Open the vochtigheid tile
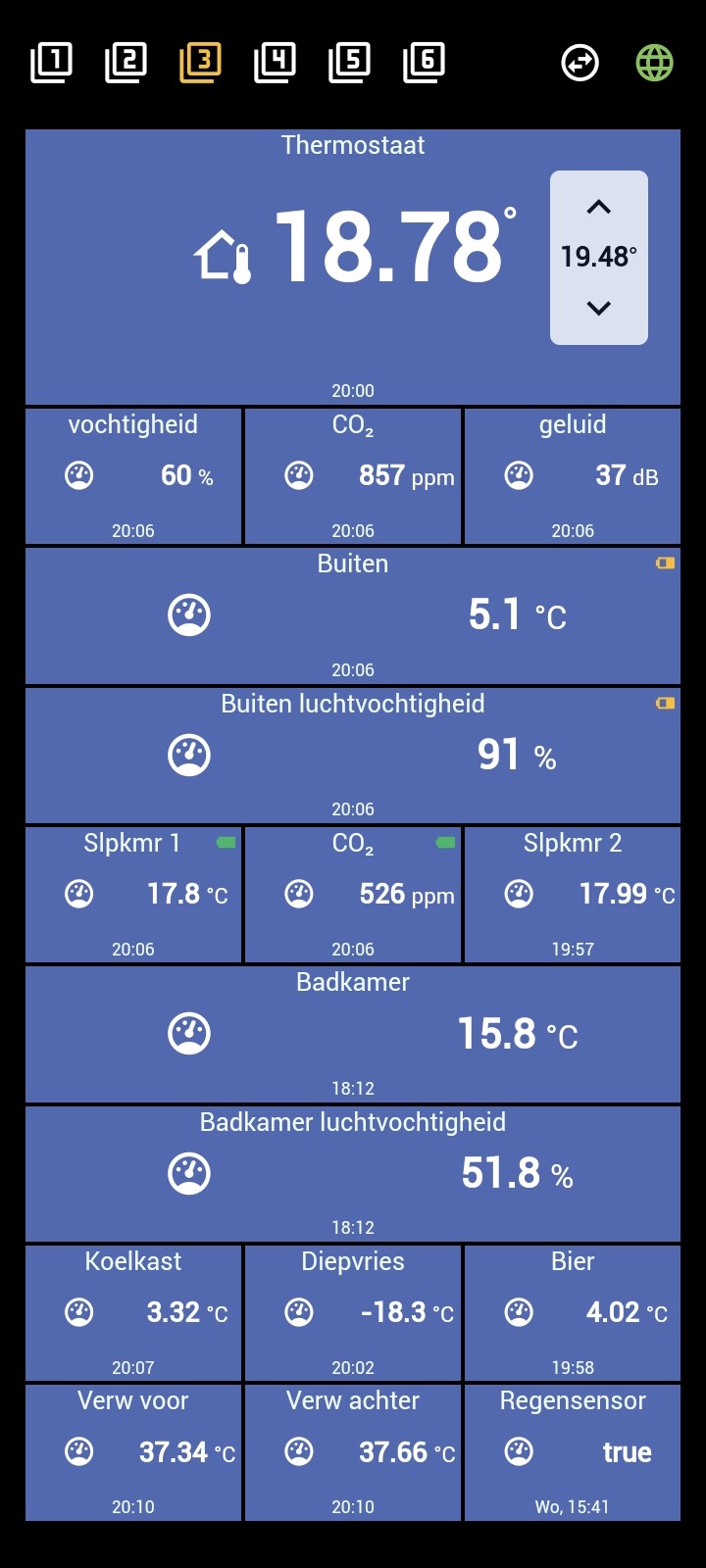The height and width of the screenshot is (1568, 706). 133,476
